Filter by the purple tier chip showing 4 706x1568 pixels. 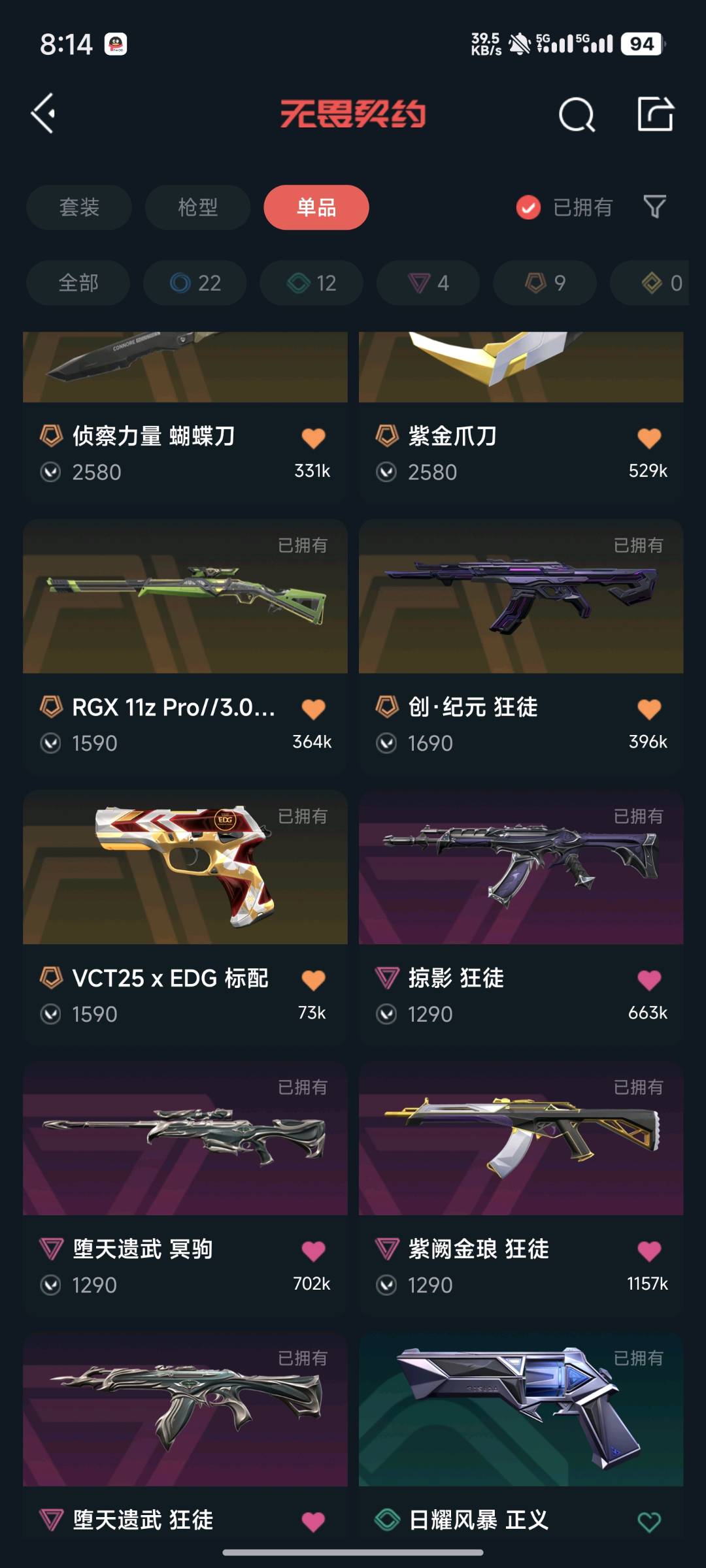pos(428,283)
